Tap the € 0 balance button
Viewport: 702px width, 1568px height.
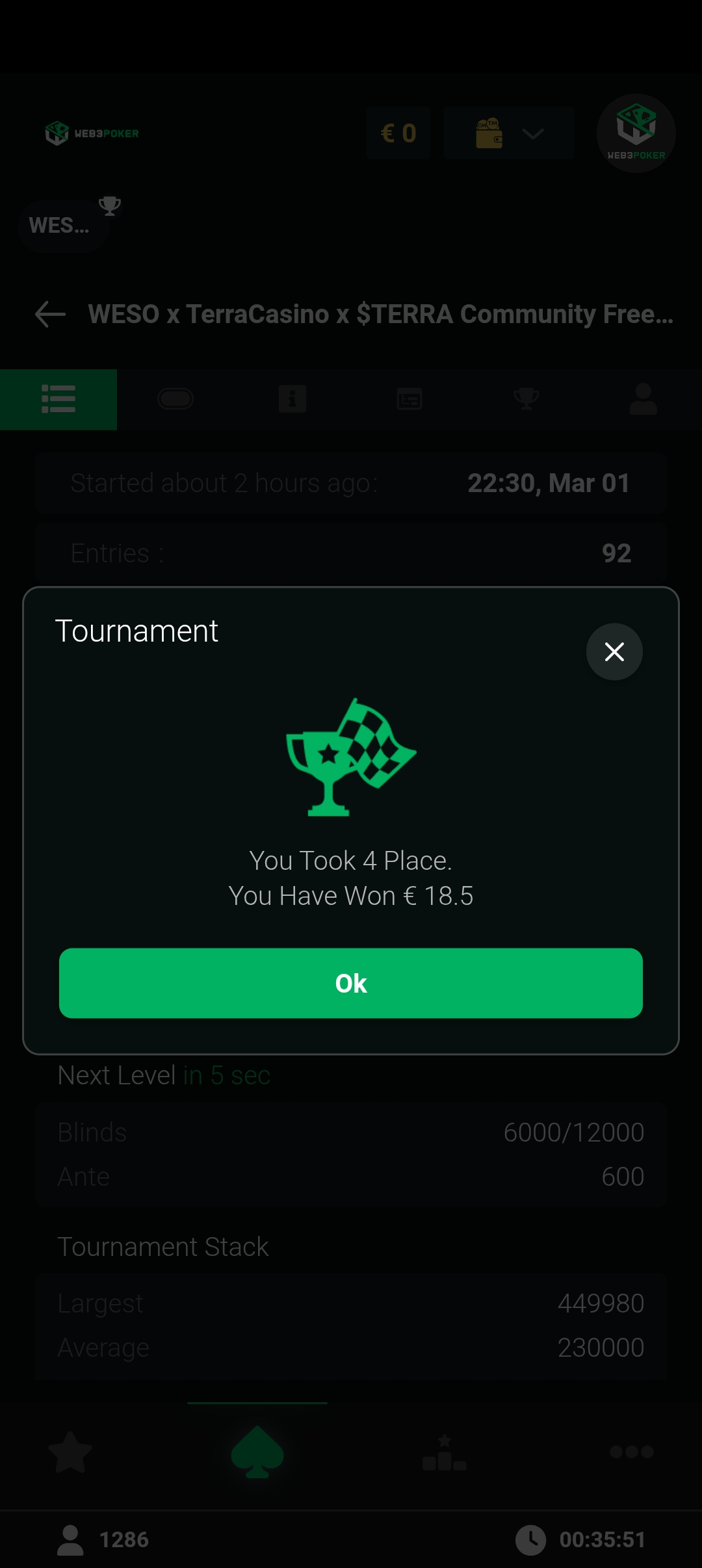[x=398, y=133]
